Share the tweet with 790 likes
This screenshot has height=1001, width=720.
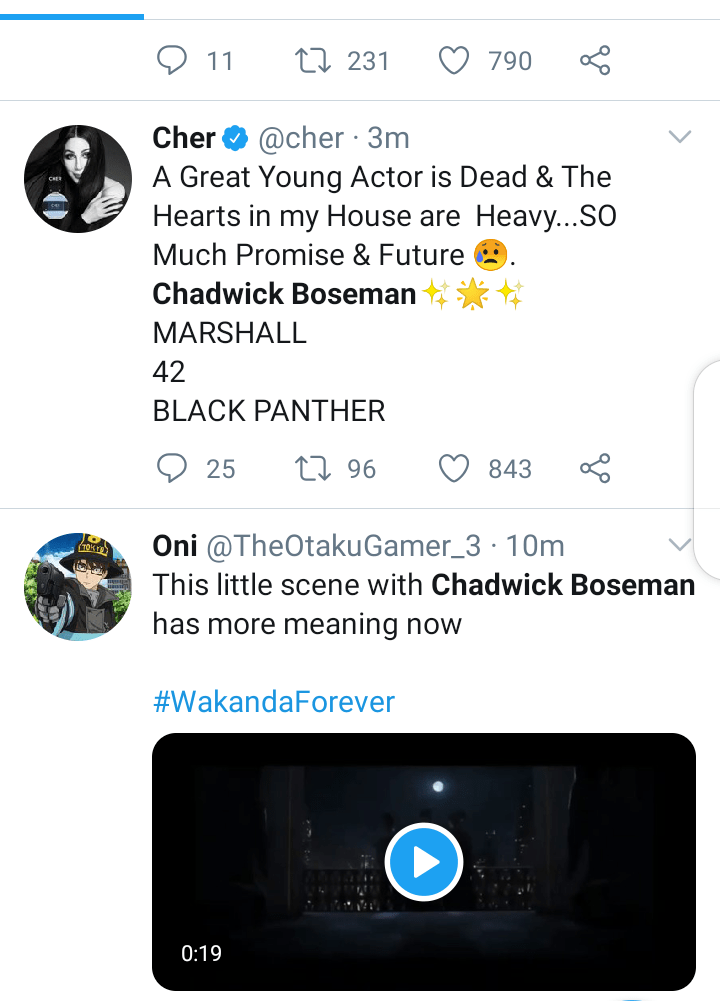pos(595,61)
